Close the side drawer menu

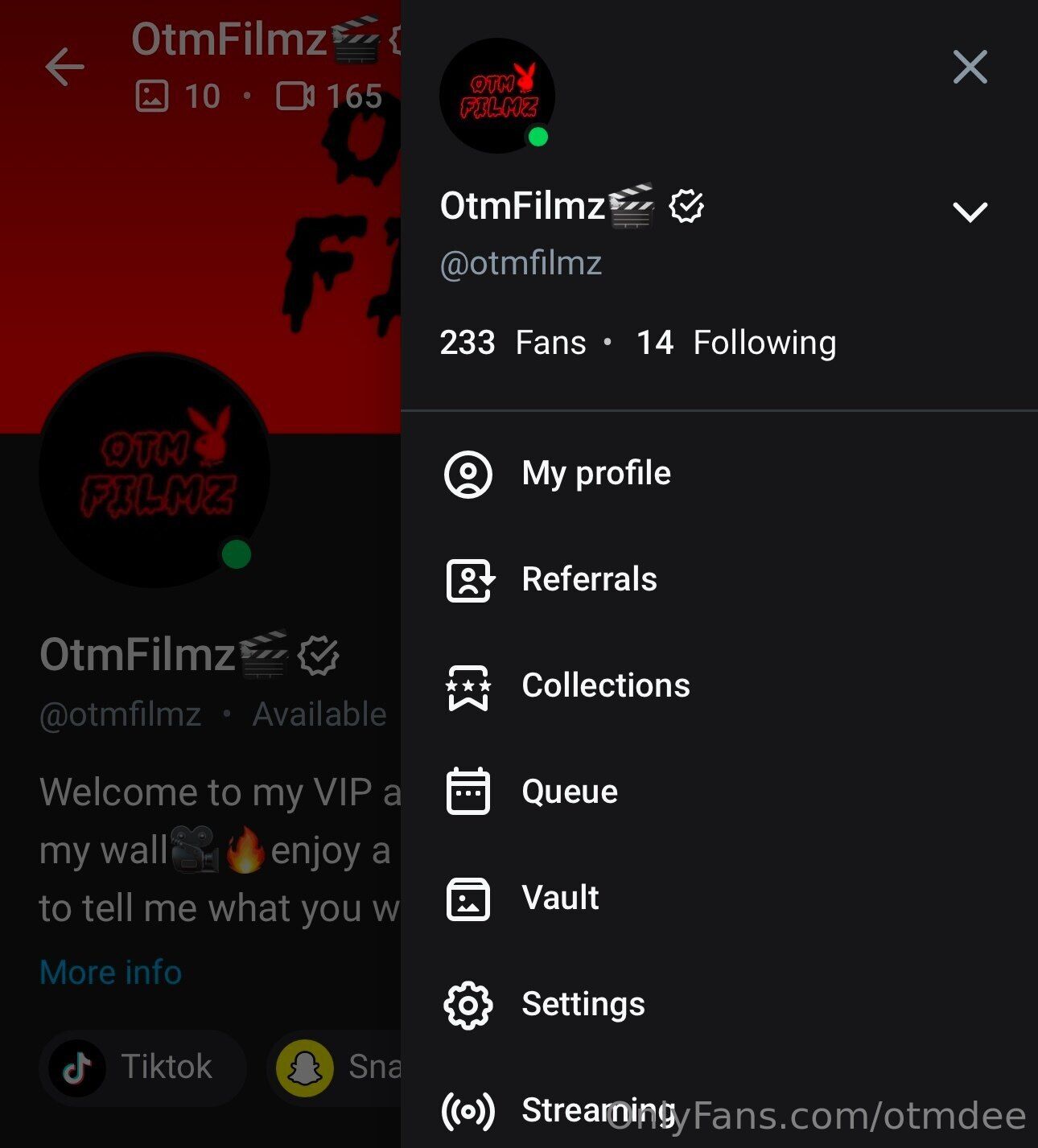coord(970,67)
